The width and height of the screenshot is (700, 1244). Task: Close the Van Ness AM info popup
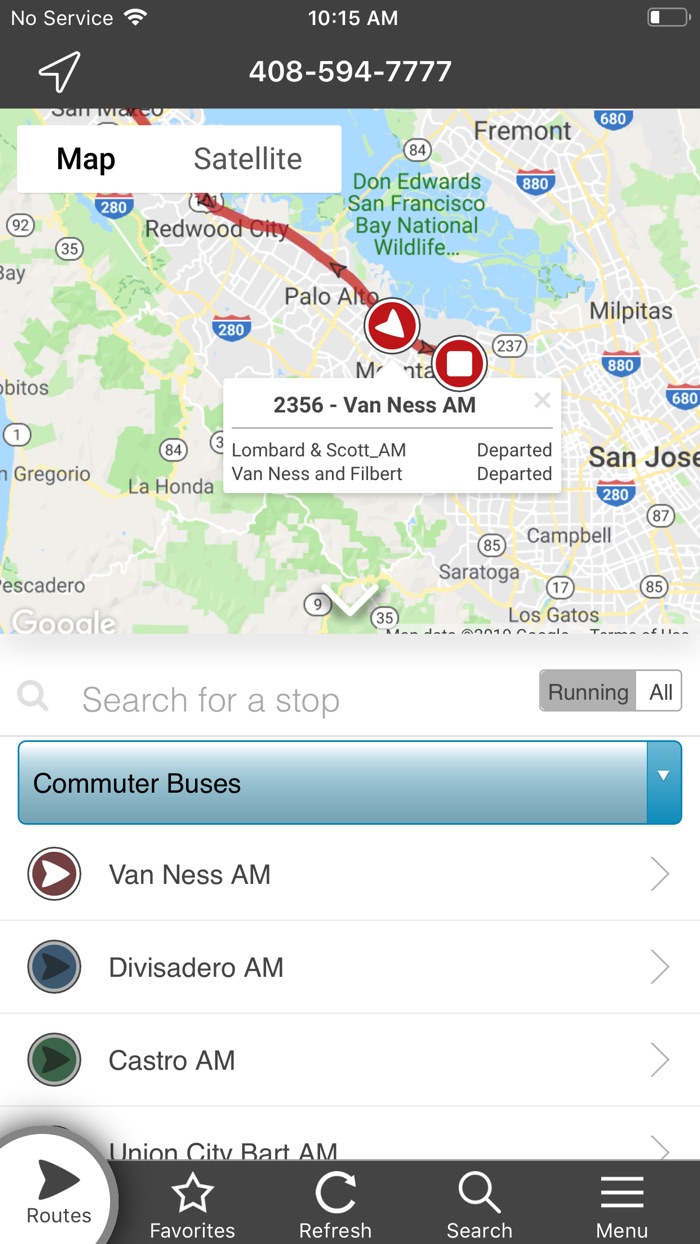pyautogui.click(x=542, y=401)
